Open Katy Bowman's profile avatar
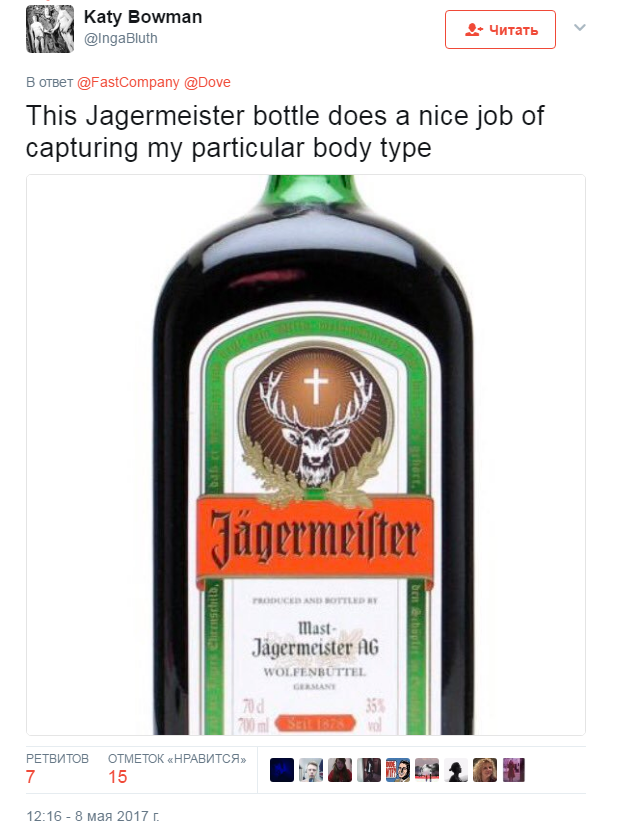Viewport: 622px width, 828px height. [49, 29]
